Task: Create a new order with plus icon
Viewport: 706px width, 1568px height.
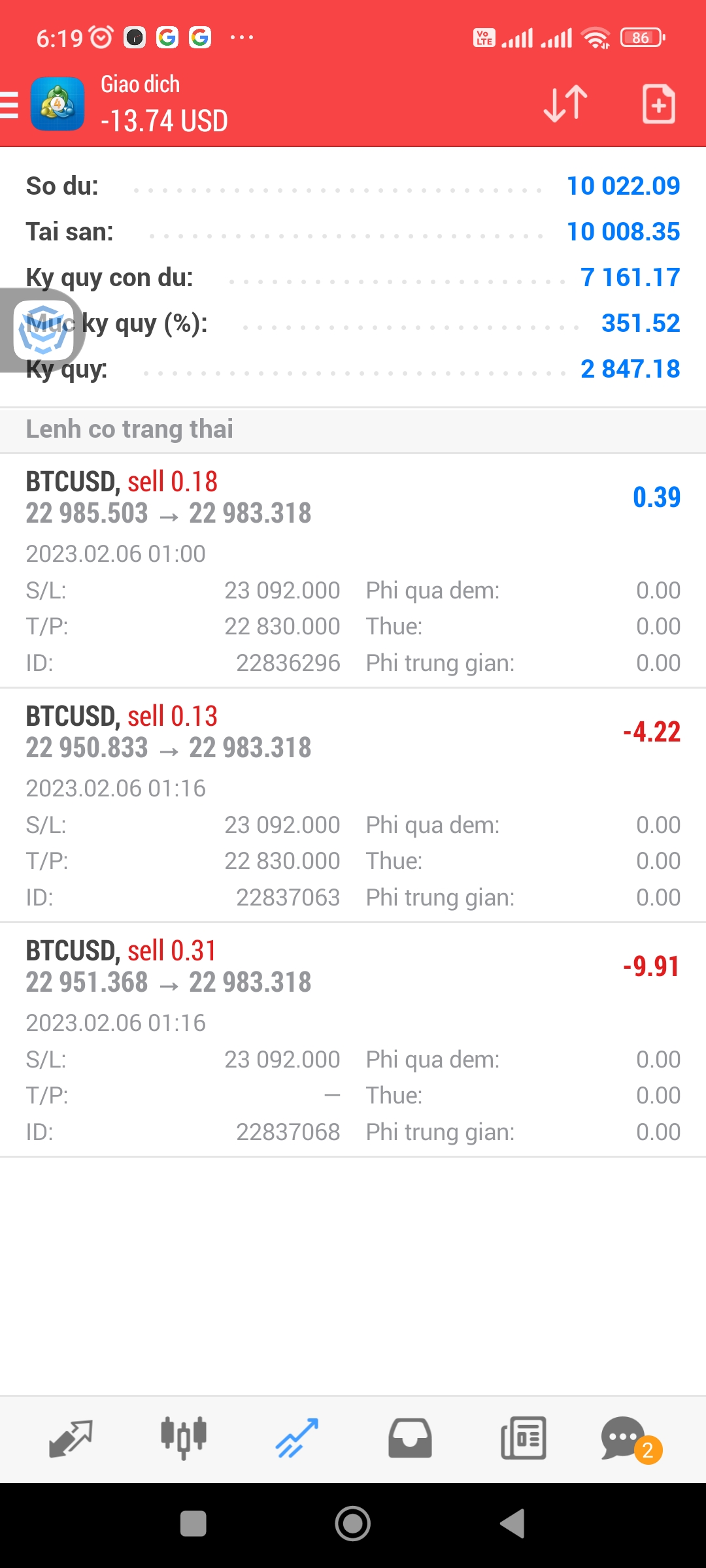Action: coord(658,104)
